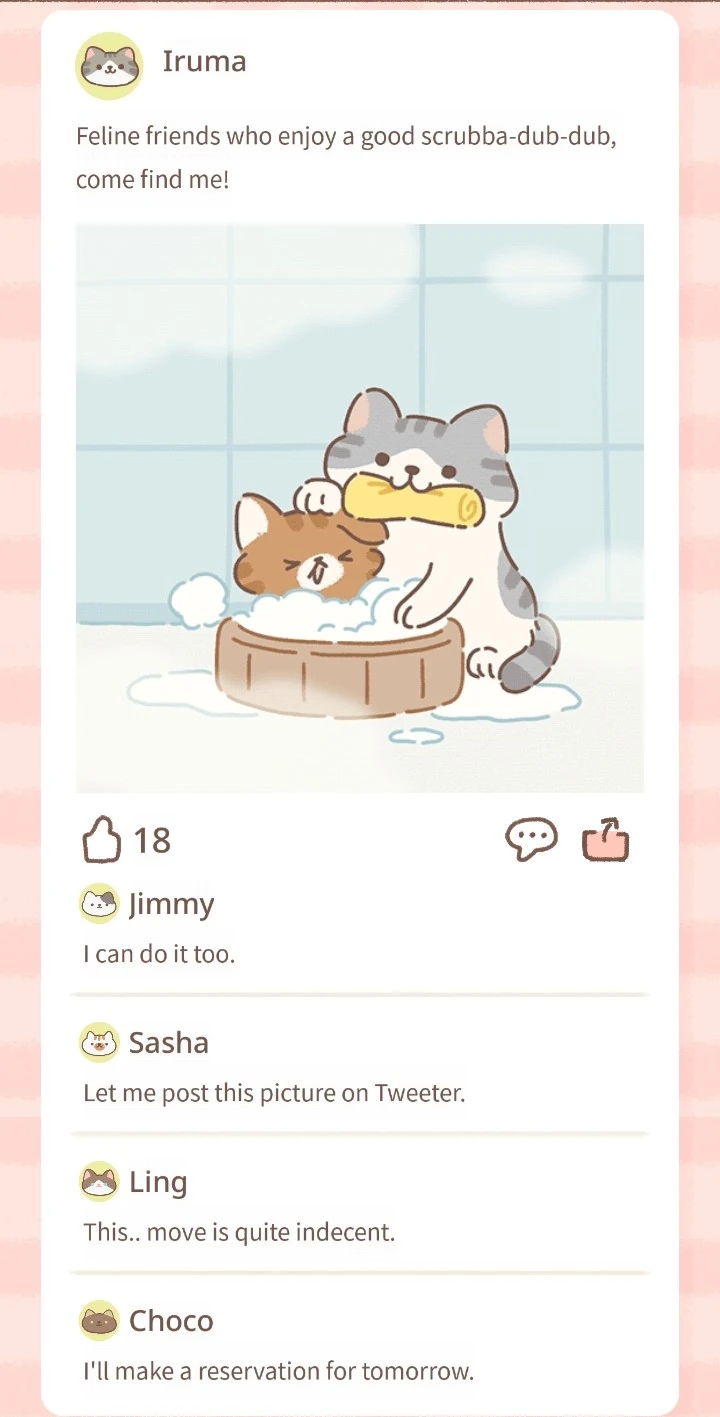Open Iruma's profile avatar
The height and width of the screenshot is (1417, 720).
click(109, 65)
